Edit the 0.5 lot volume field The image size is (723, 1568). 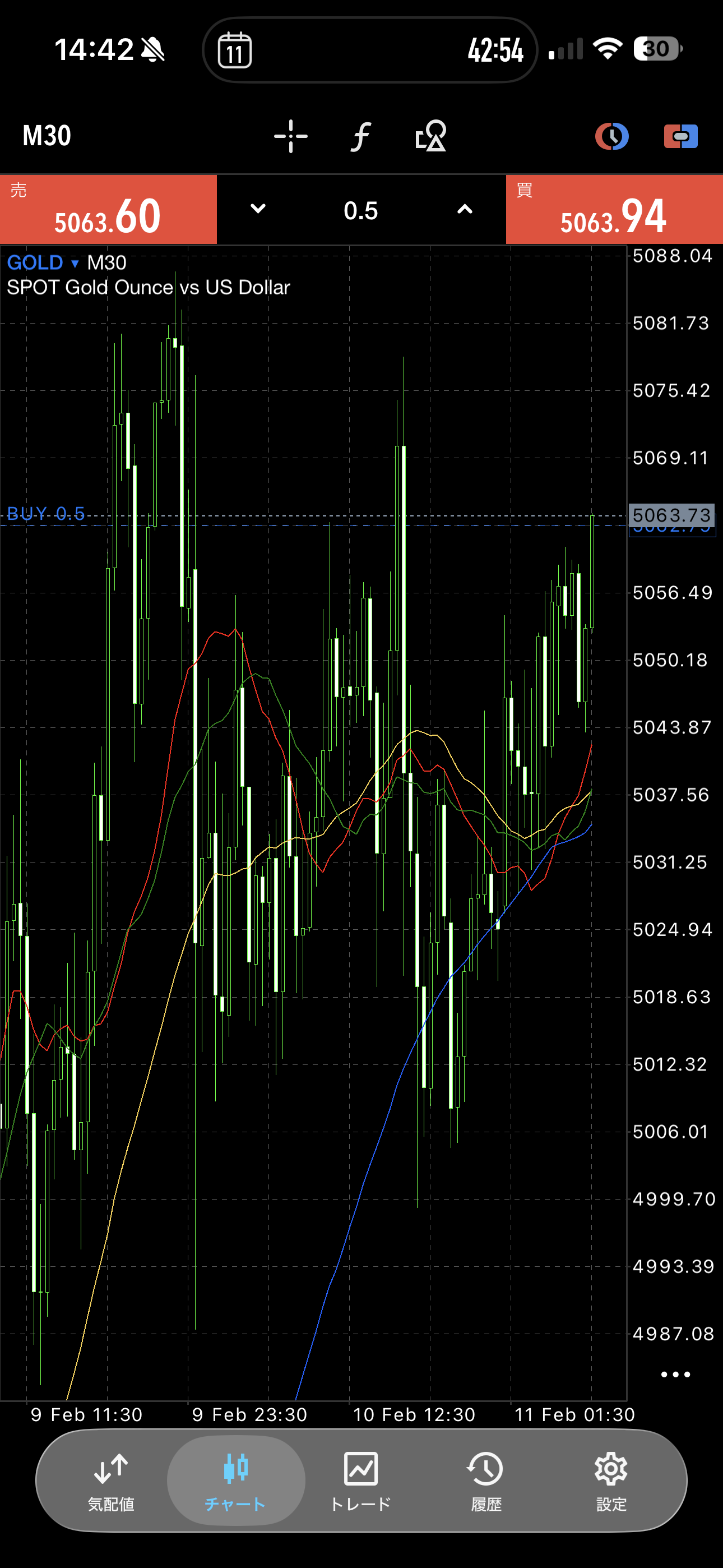[x=361, y=211]
